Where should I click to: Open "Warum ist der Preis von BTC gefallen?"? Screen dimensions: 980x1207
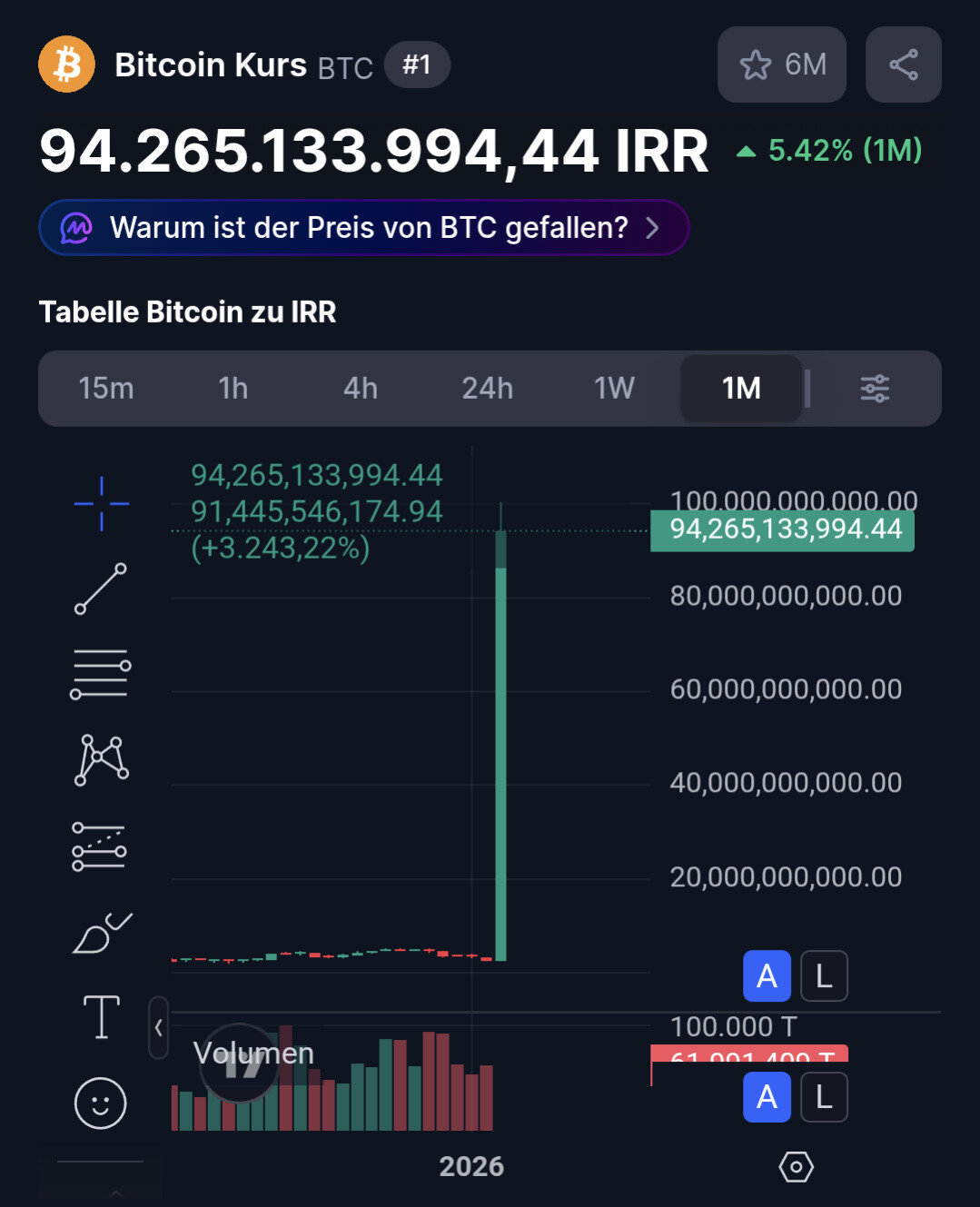[363, 227]
